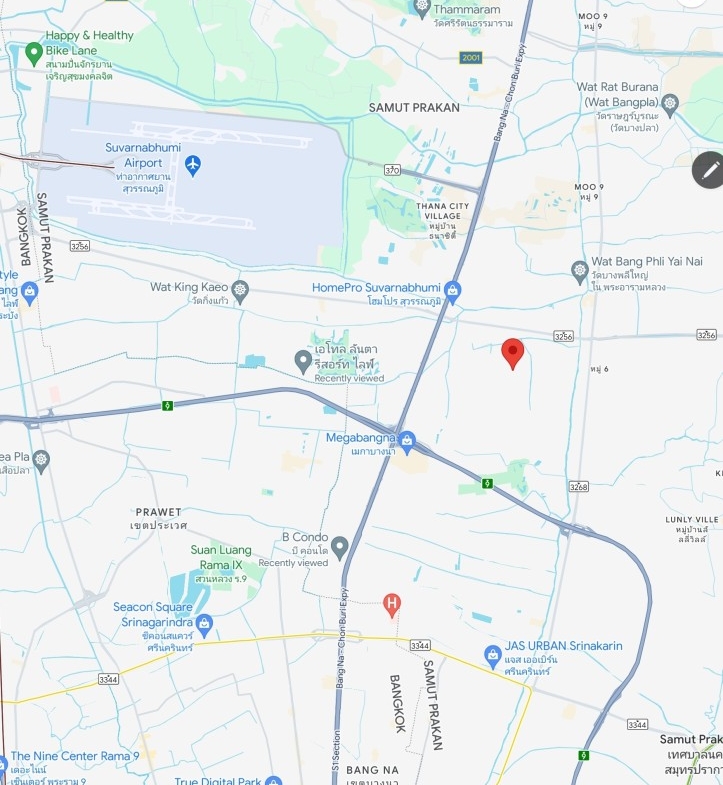Open the Wat Rat Burana temple pin
Screen dimensions: 723x785
(670, 103)
